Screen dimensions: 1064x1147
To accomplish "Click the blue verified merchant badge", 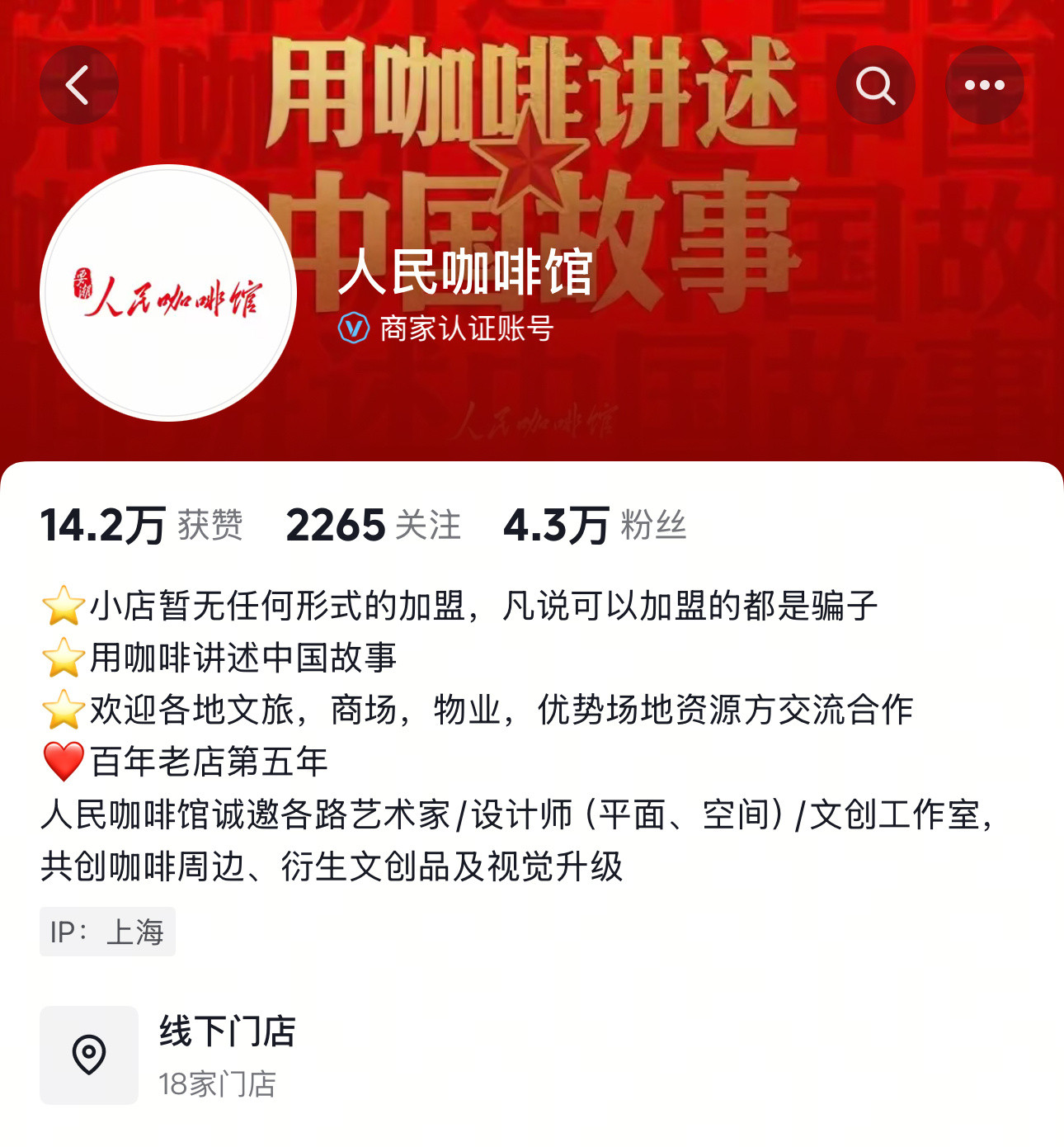I will [353, 328].
